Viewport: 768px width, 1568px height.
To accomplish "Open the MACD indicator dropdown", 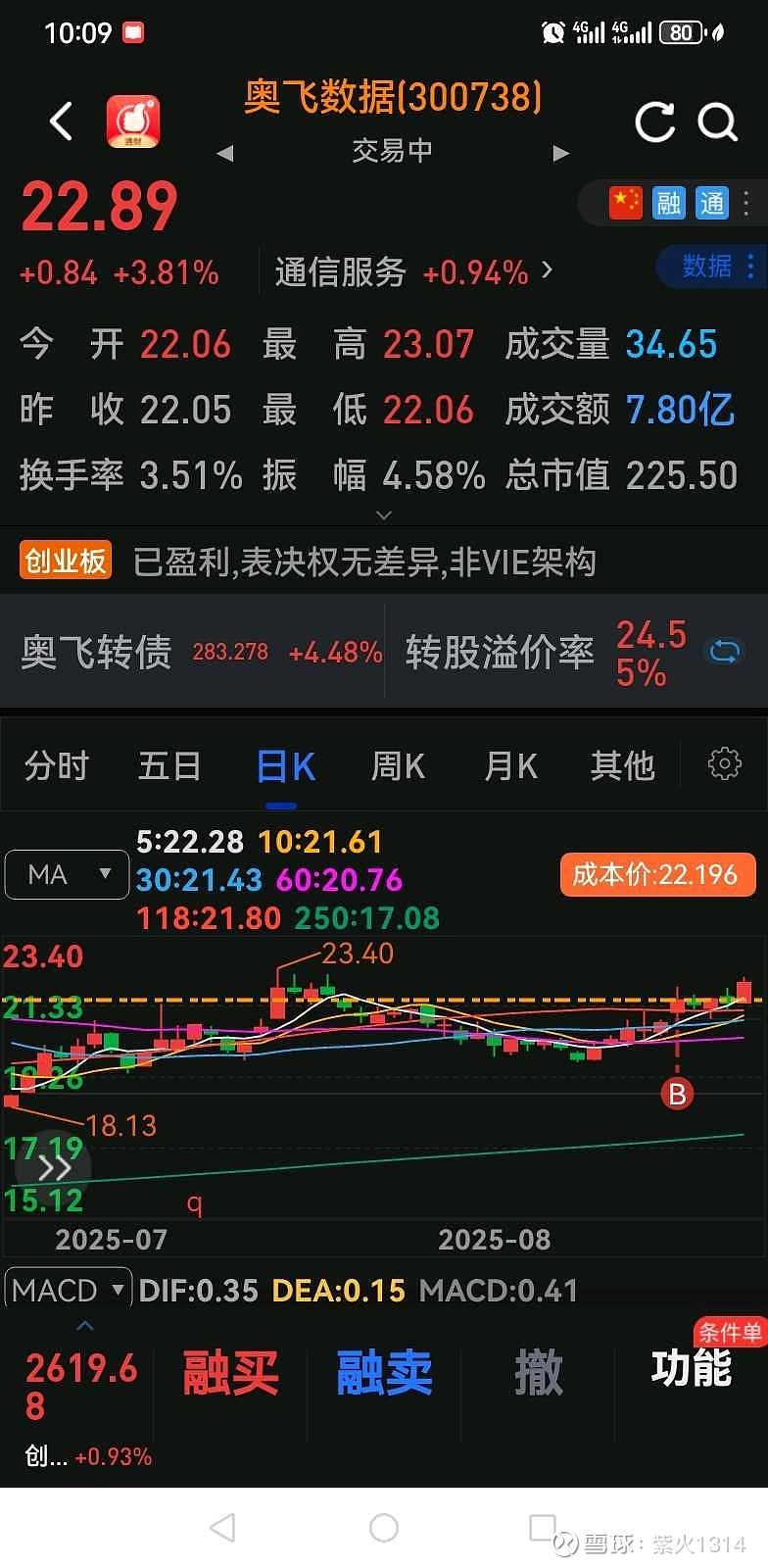I will 68,1290.
